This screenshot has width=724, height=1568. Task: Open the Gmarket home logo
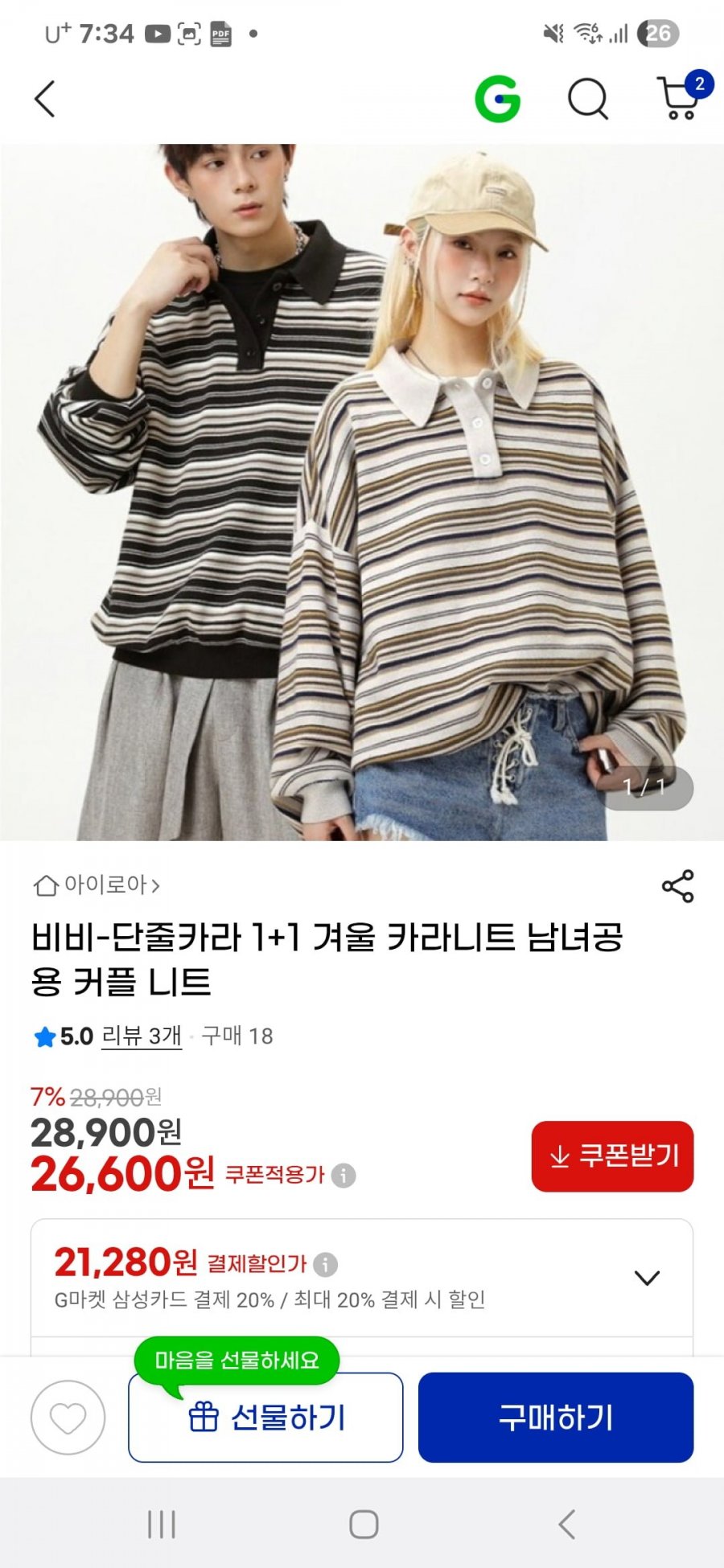click(497, 99)
